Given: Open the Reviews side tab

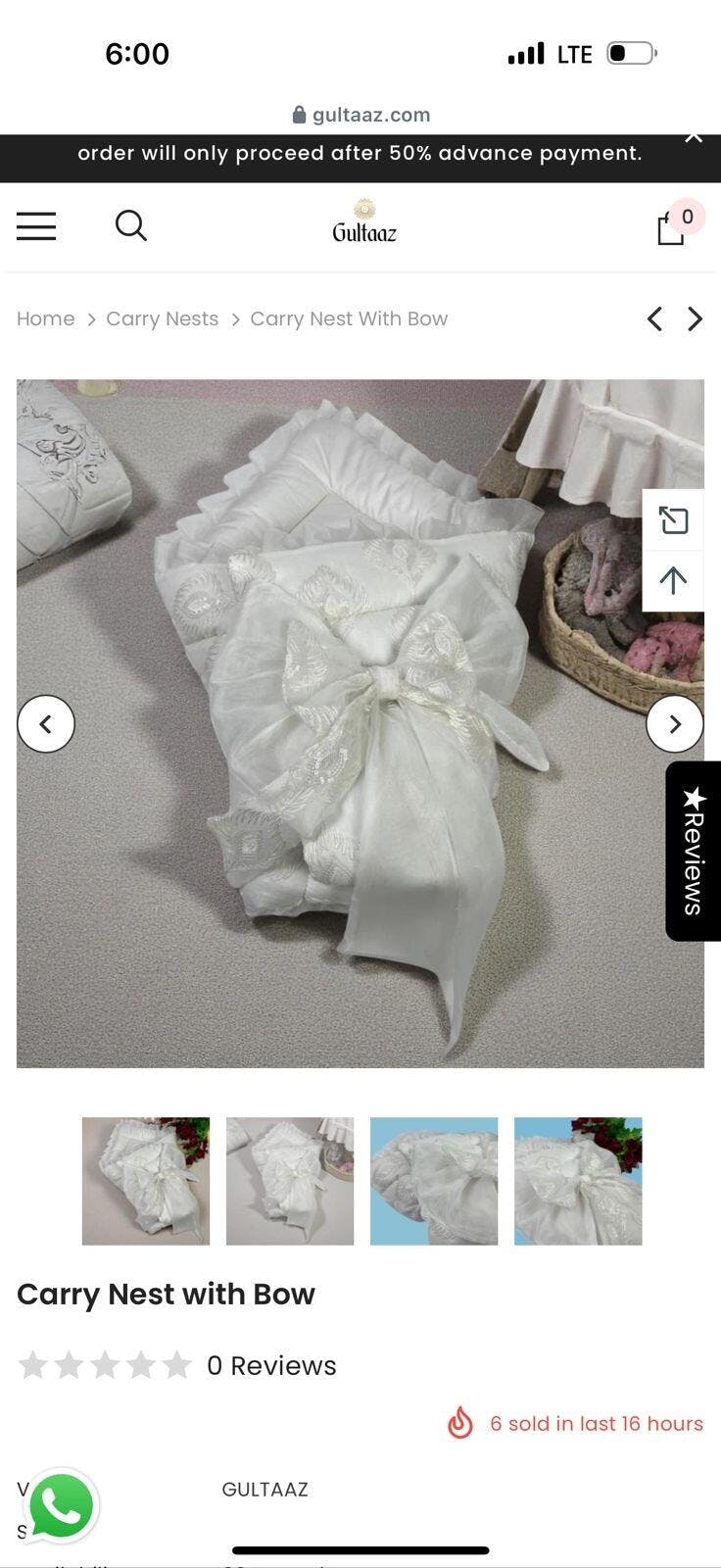Looking at the screenshot, I should coord(694,851).
